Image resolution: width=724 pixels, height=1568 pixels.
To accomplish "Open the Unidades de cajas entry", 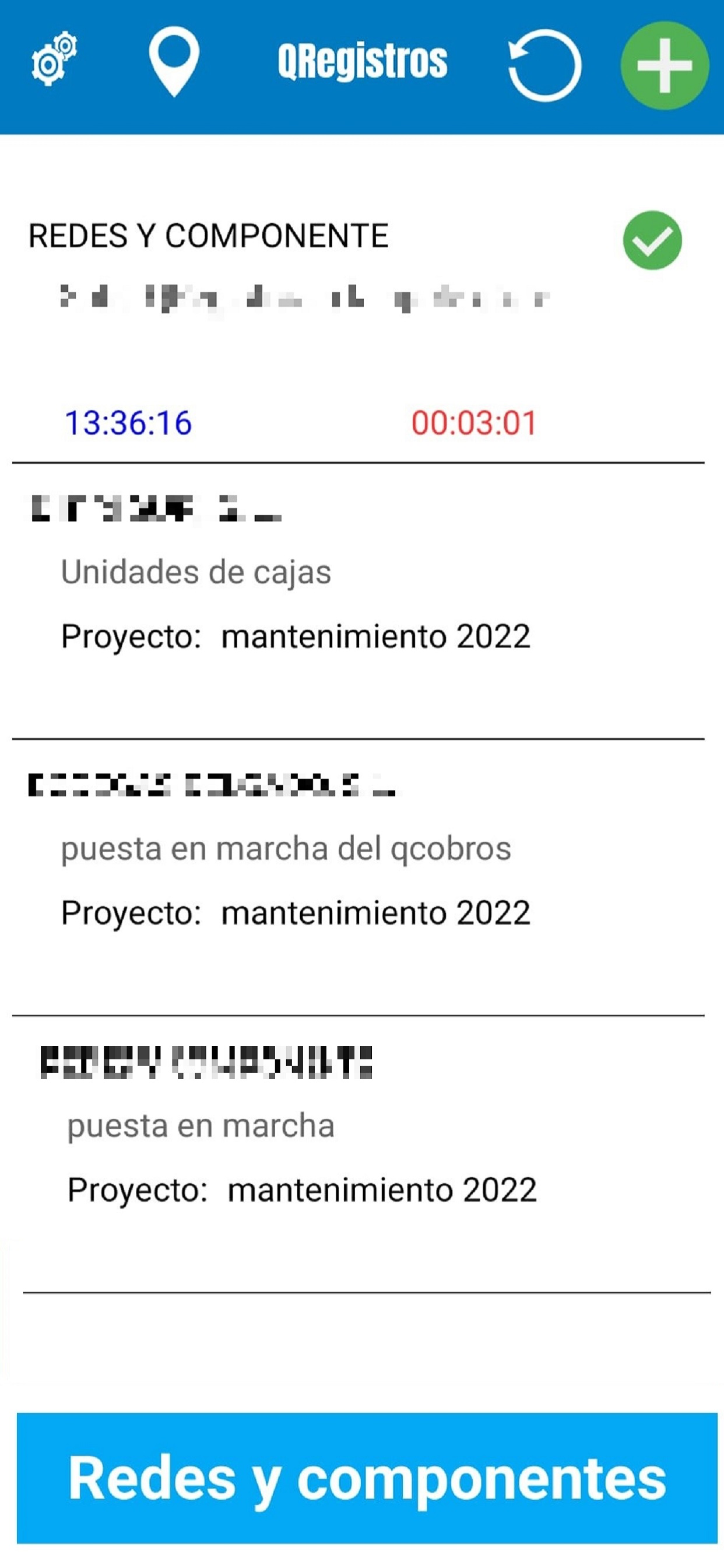I will [x=359, y=601].
